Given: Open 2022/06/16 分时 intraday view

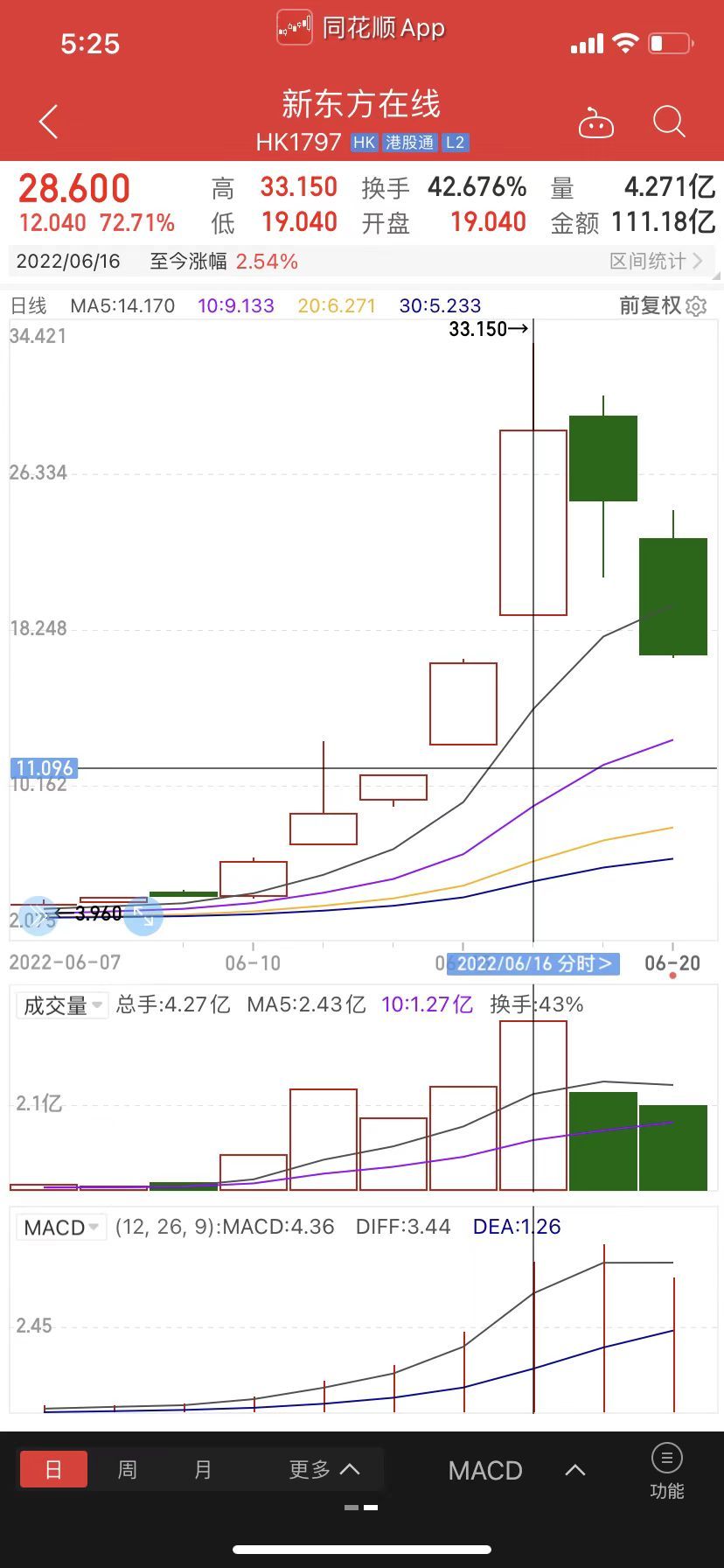Looking at the screenshot, I should (533, 963).
